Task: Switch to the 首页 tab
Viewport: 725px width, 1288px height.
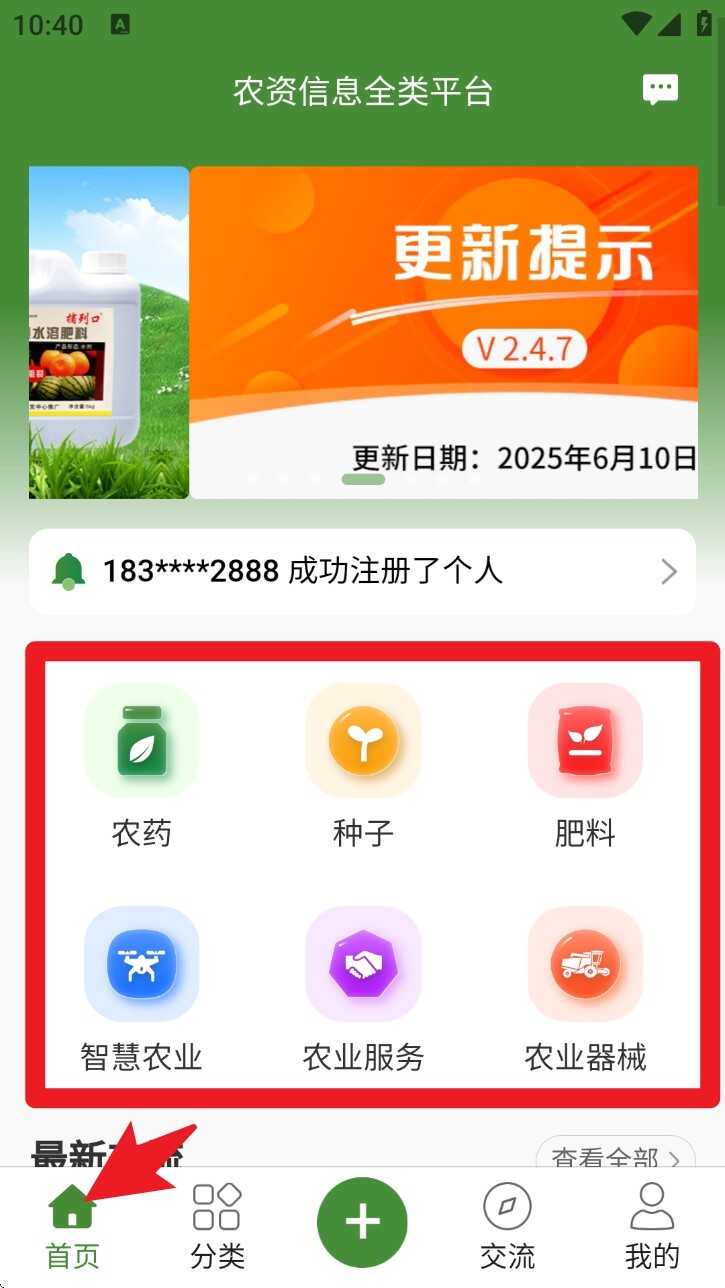Action: (72, 1225)
